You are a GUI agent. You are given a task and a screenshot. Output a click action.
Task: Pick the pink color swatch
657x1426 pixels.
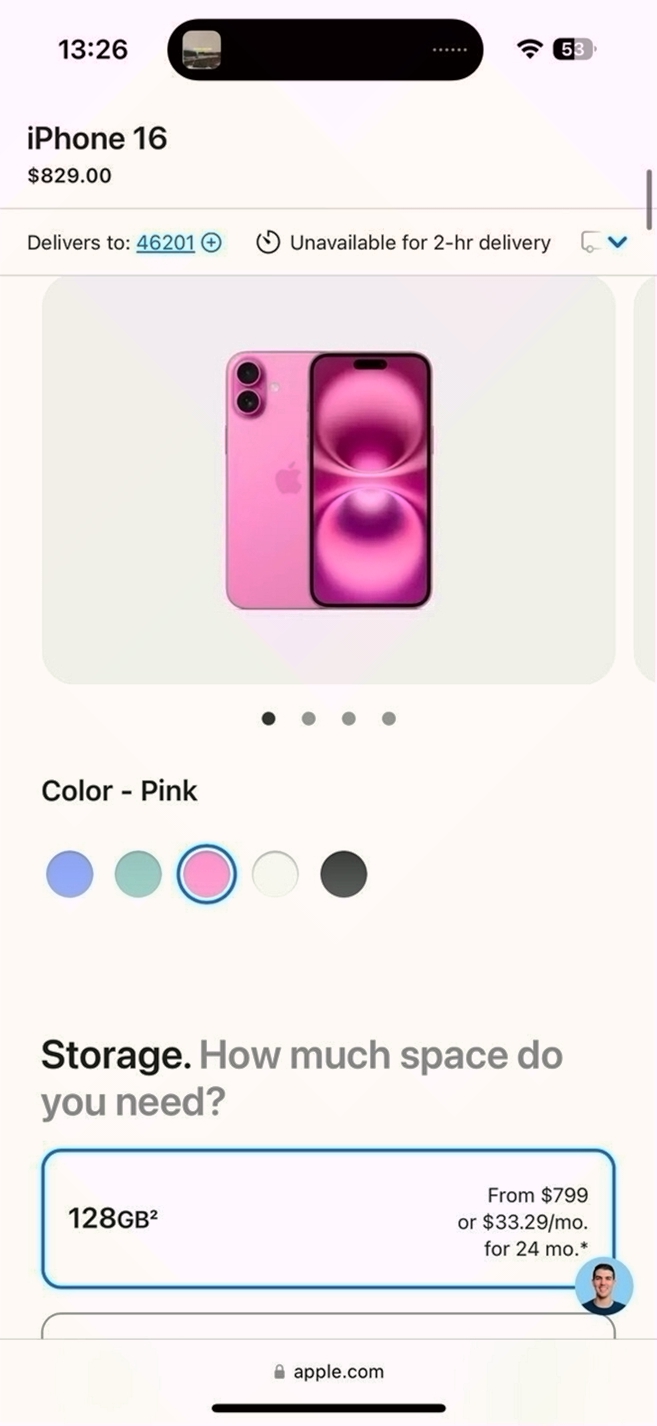[206, 875]
